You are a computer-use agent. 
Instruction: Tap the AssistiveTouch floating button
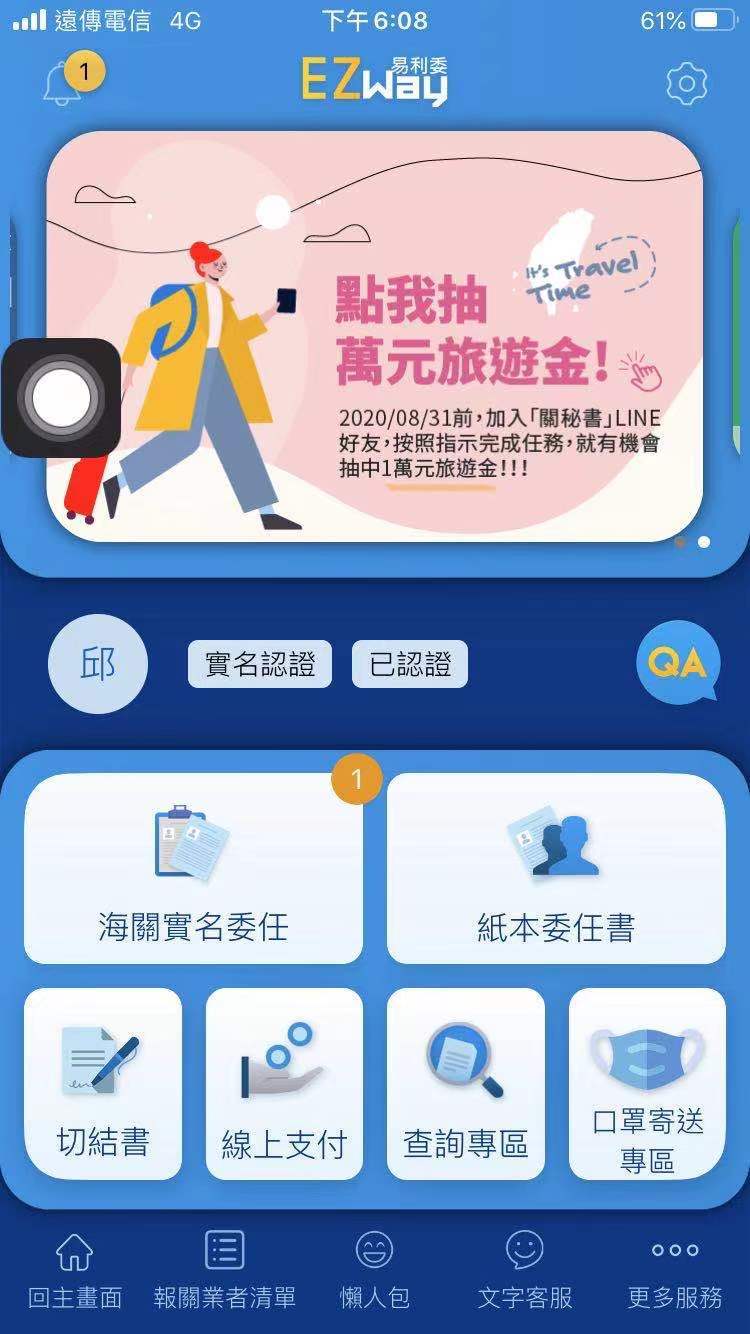coord(61,398)
